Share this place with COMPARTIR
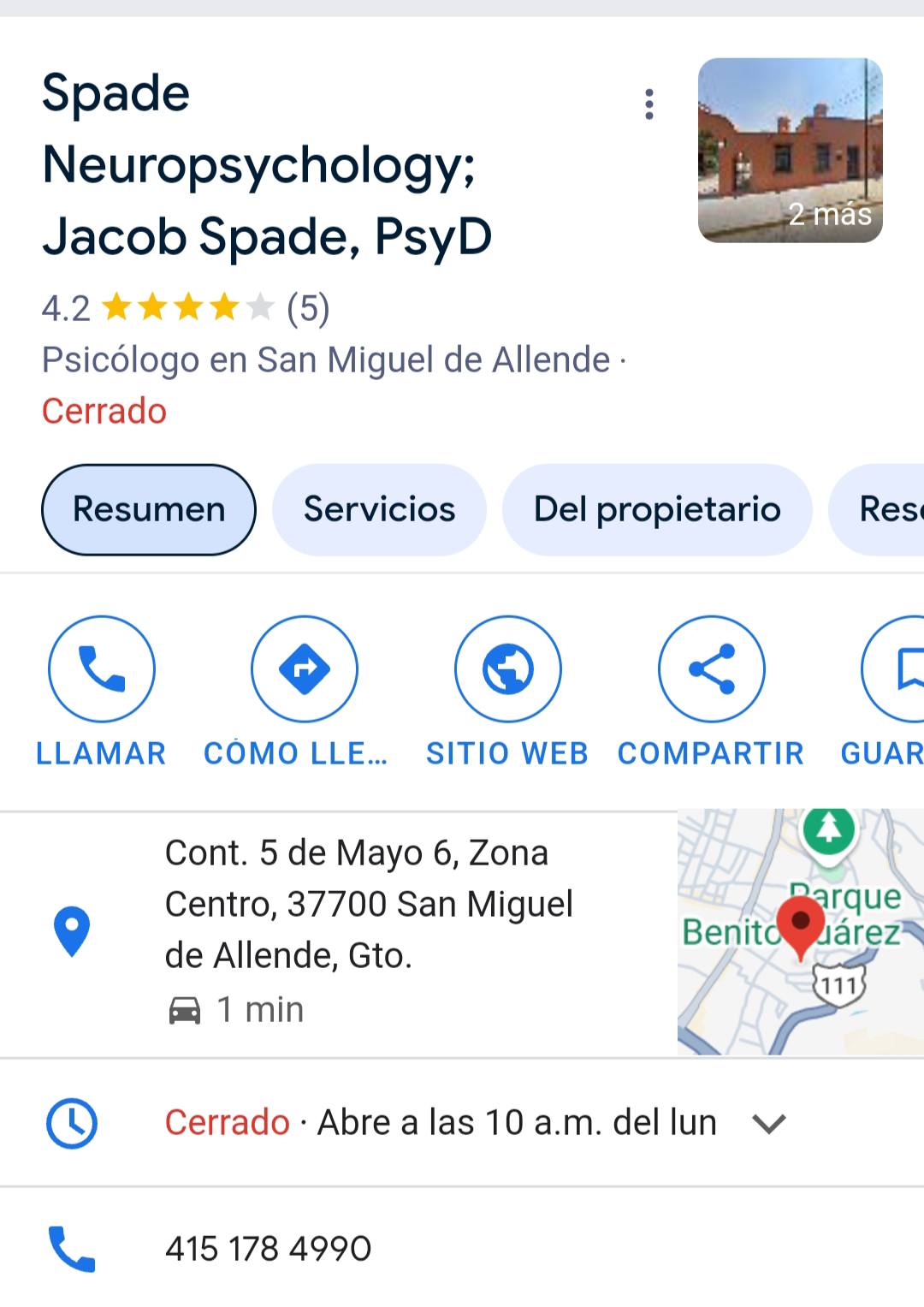The image size is (924, 1307). [x=711, y=668]
